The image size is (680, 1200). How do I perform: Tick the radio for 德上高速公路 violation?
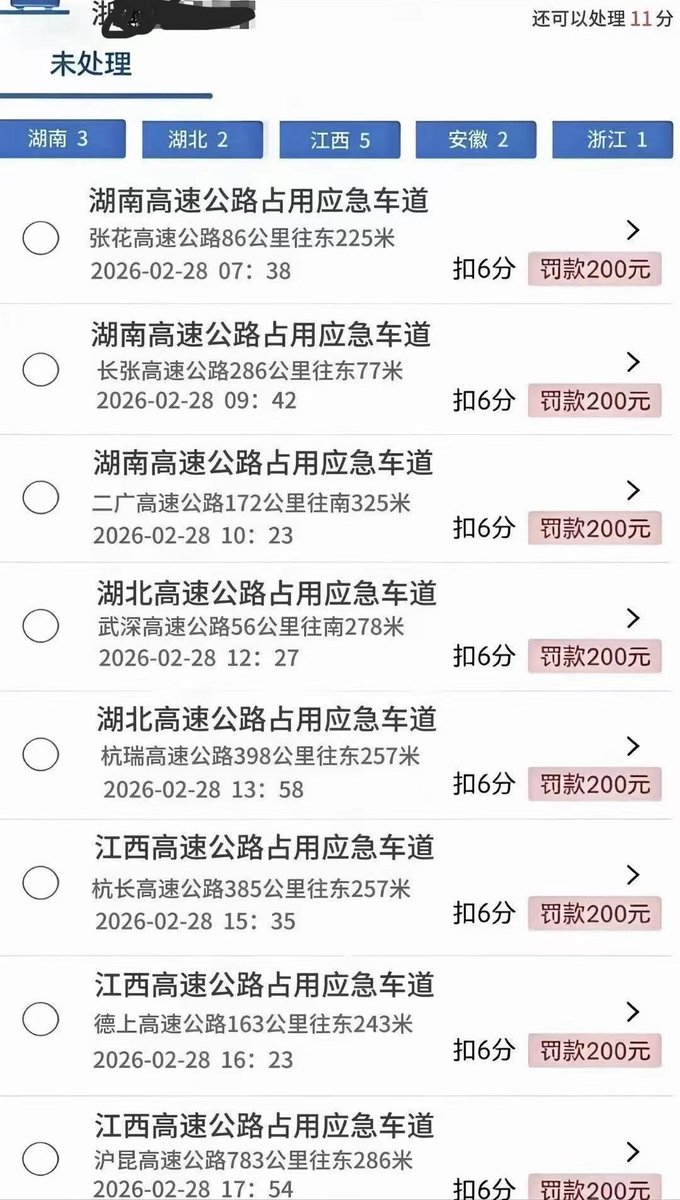[40, 1020]
